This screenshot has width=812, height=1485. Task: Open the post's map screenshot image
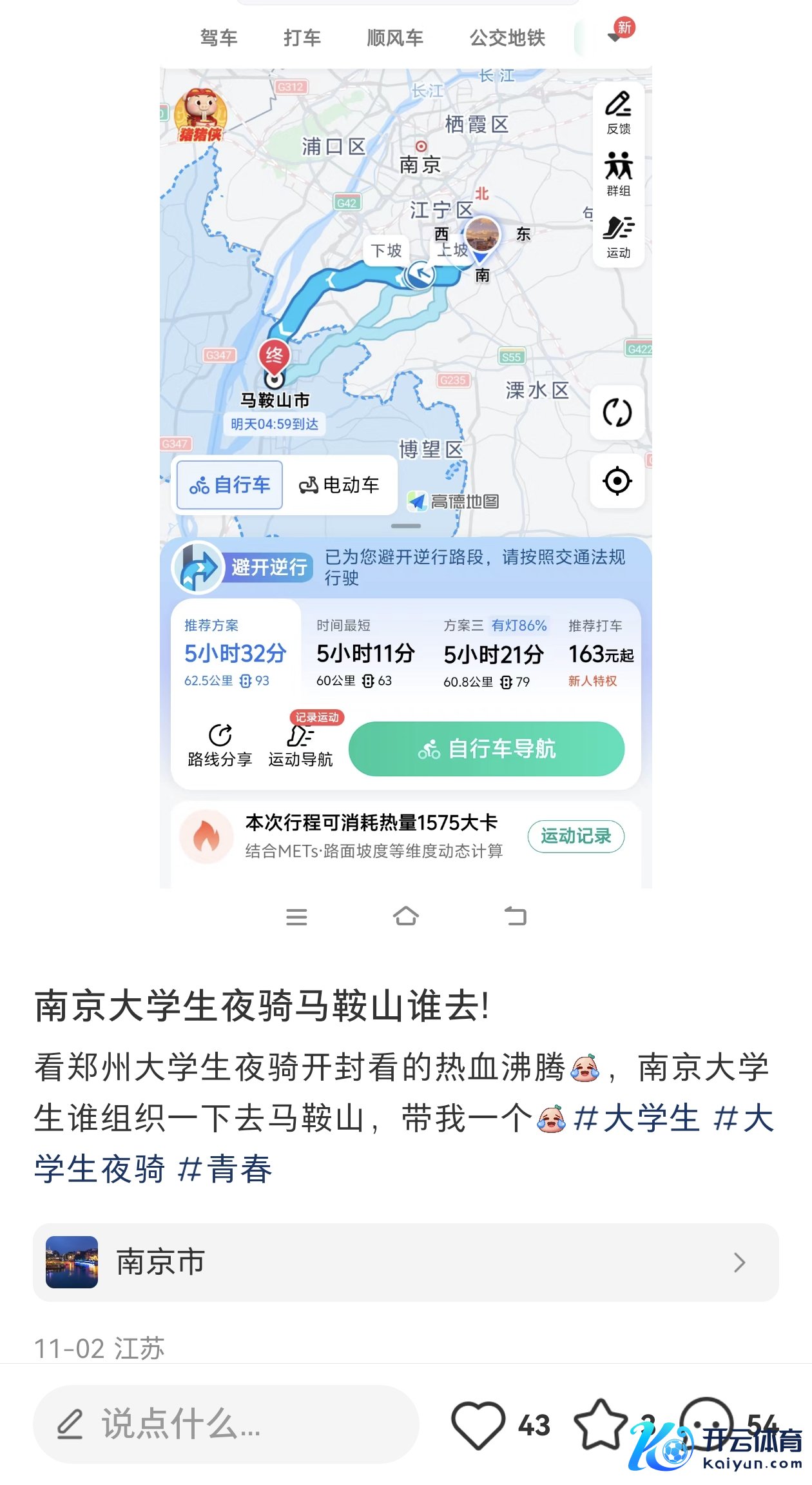406,451
